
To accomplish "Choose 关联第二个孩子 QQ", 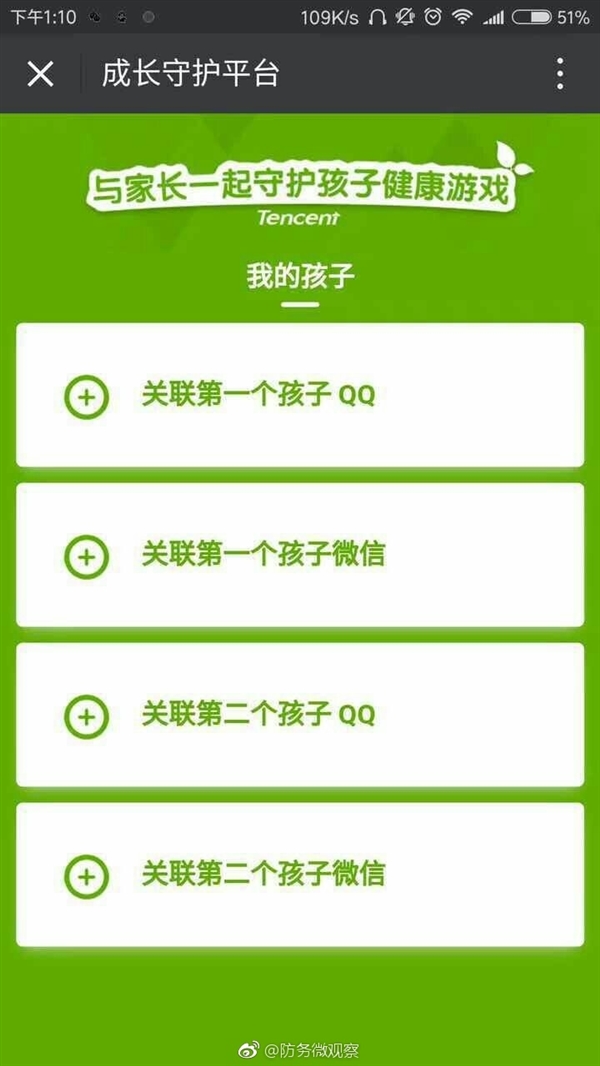I will 299,715.
